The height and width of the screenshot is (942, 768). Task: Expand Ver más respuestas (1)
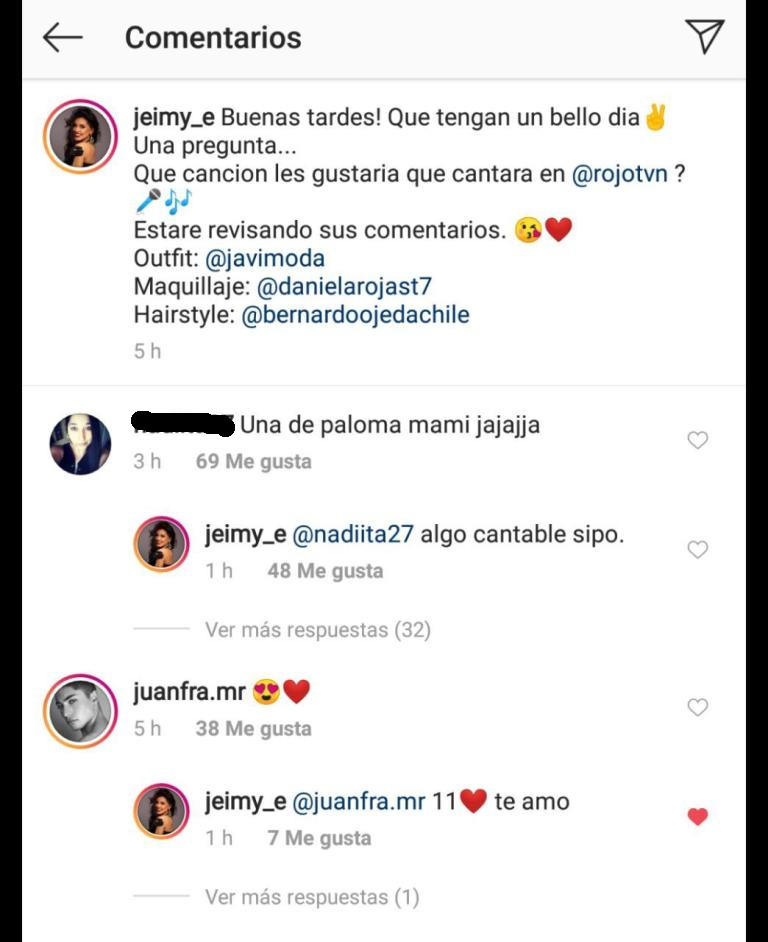311,897
